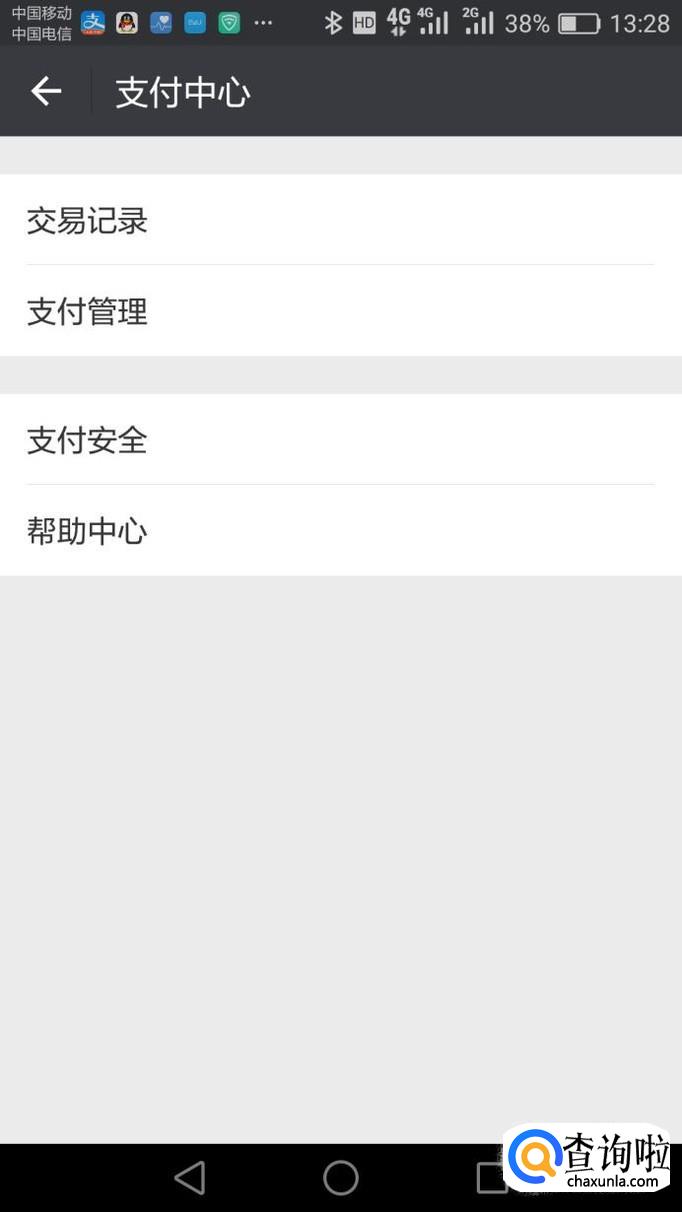Tap the system home button
The width and height of the screenshot is (682, 1212).
341,1178
